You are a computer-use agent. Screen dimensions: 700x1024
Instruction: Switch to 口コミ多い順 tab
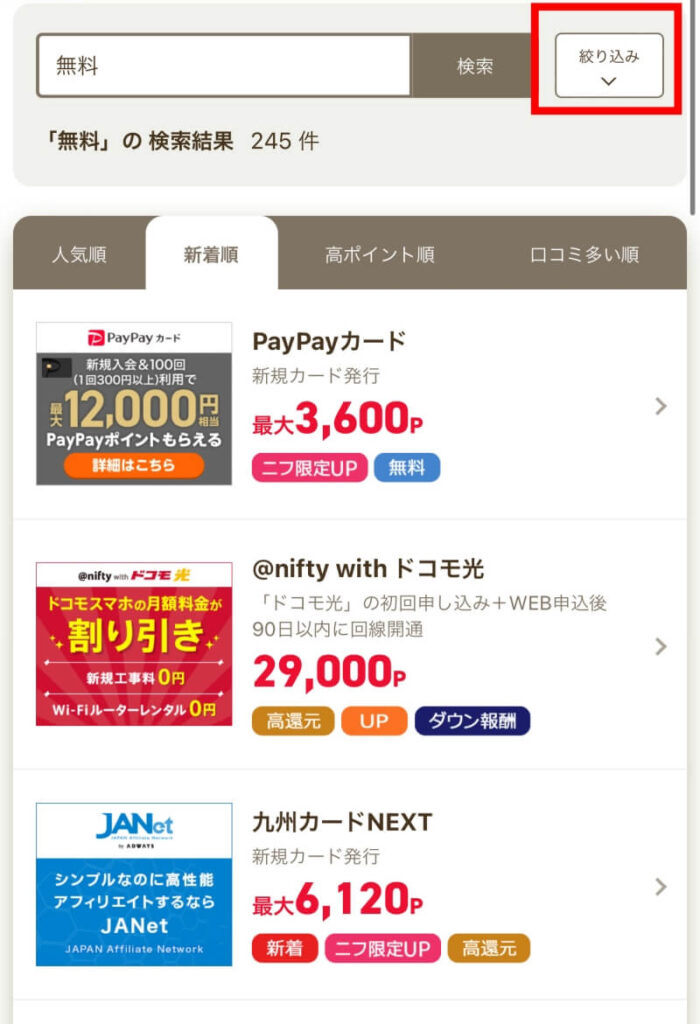[x=584, y=254]
